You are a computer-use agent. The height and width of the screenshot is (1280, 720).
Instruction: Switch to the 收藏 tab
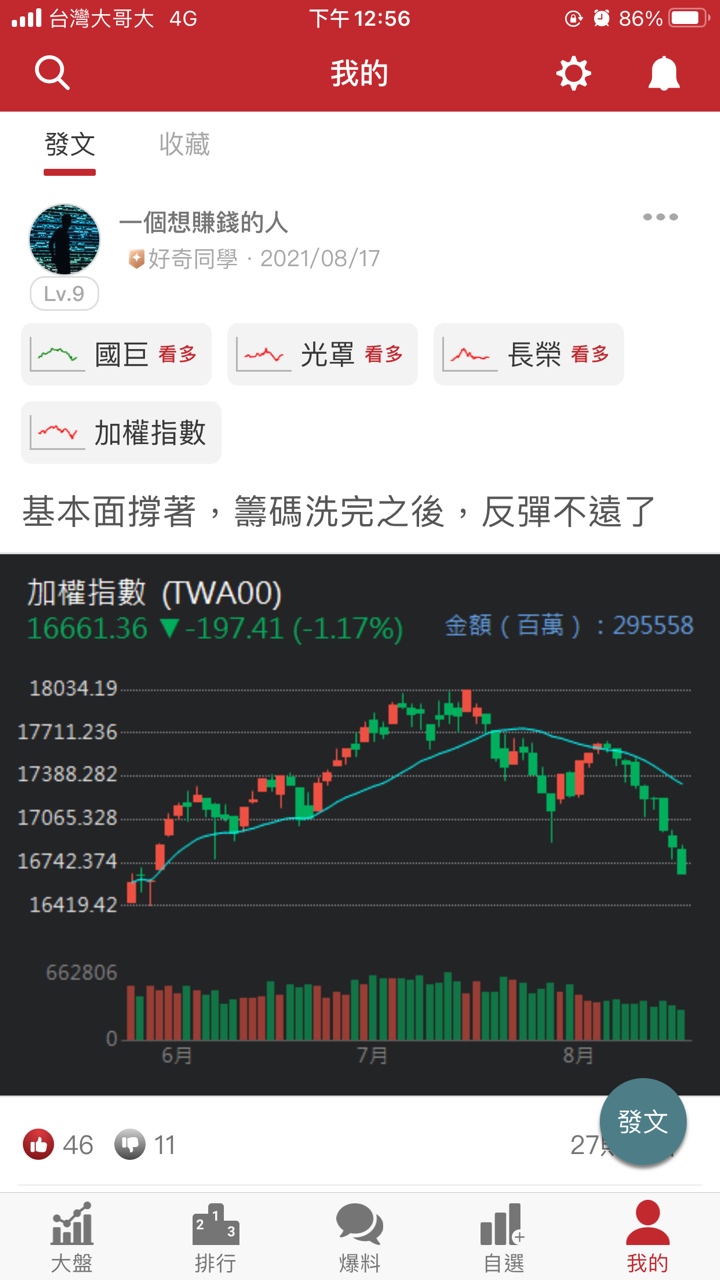(x=184, y=145)
